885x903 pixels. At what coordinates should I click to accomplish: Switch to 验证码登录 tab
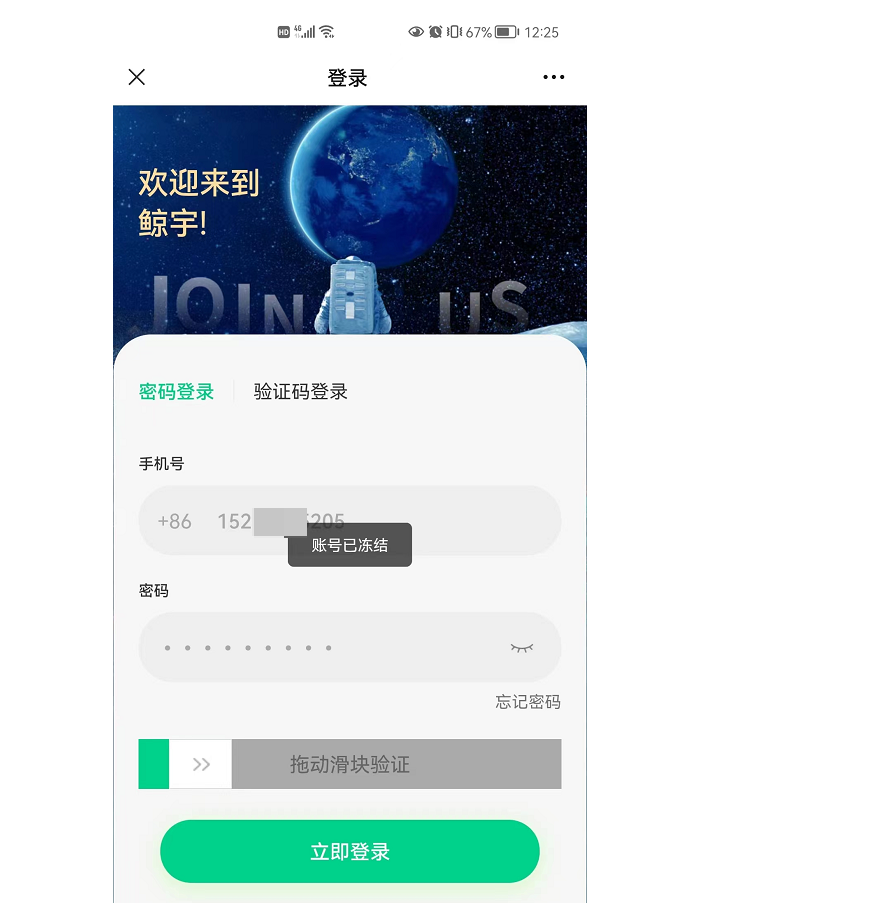300,392
